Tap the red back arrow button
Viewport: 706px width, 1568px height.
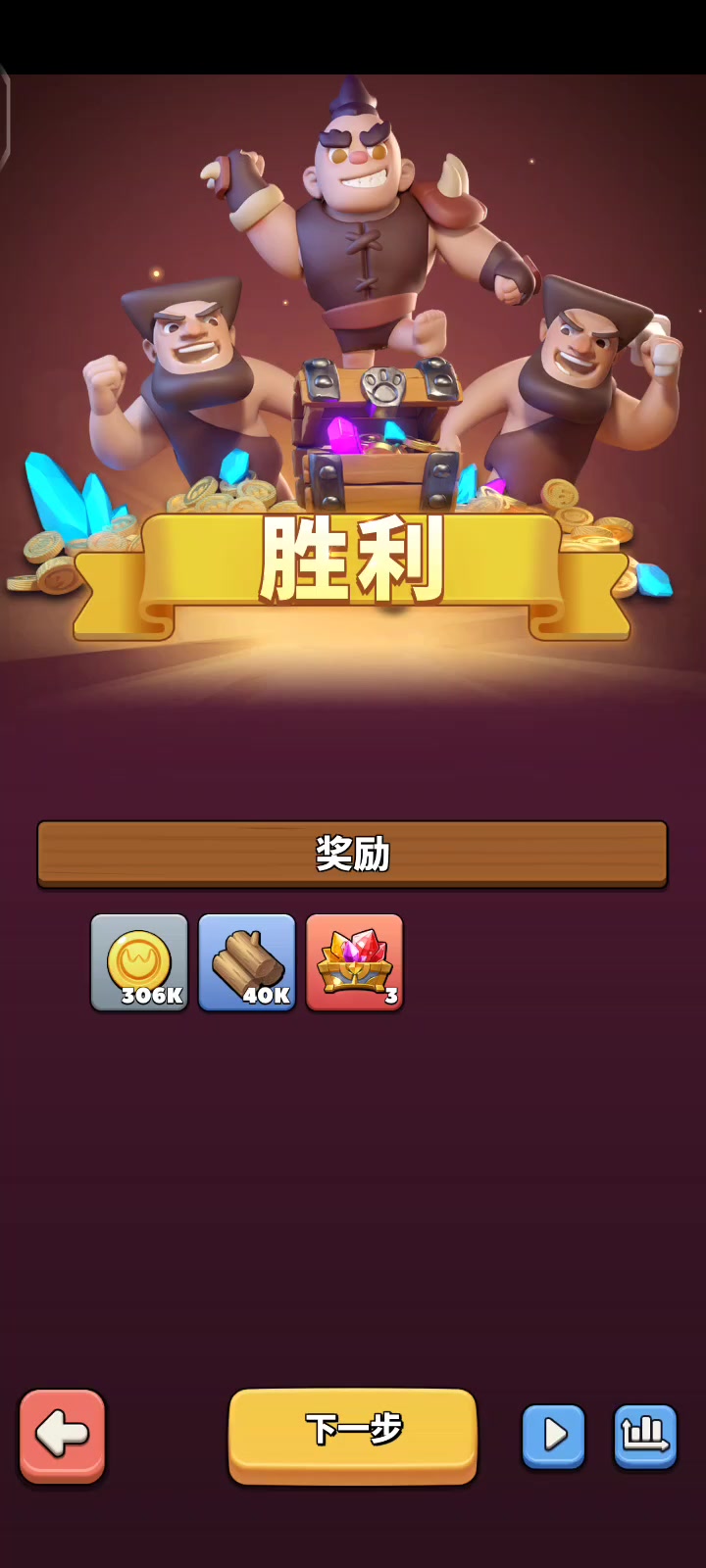[x=62, y=1436]
